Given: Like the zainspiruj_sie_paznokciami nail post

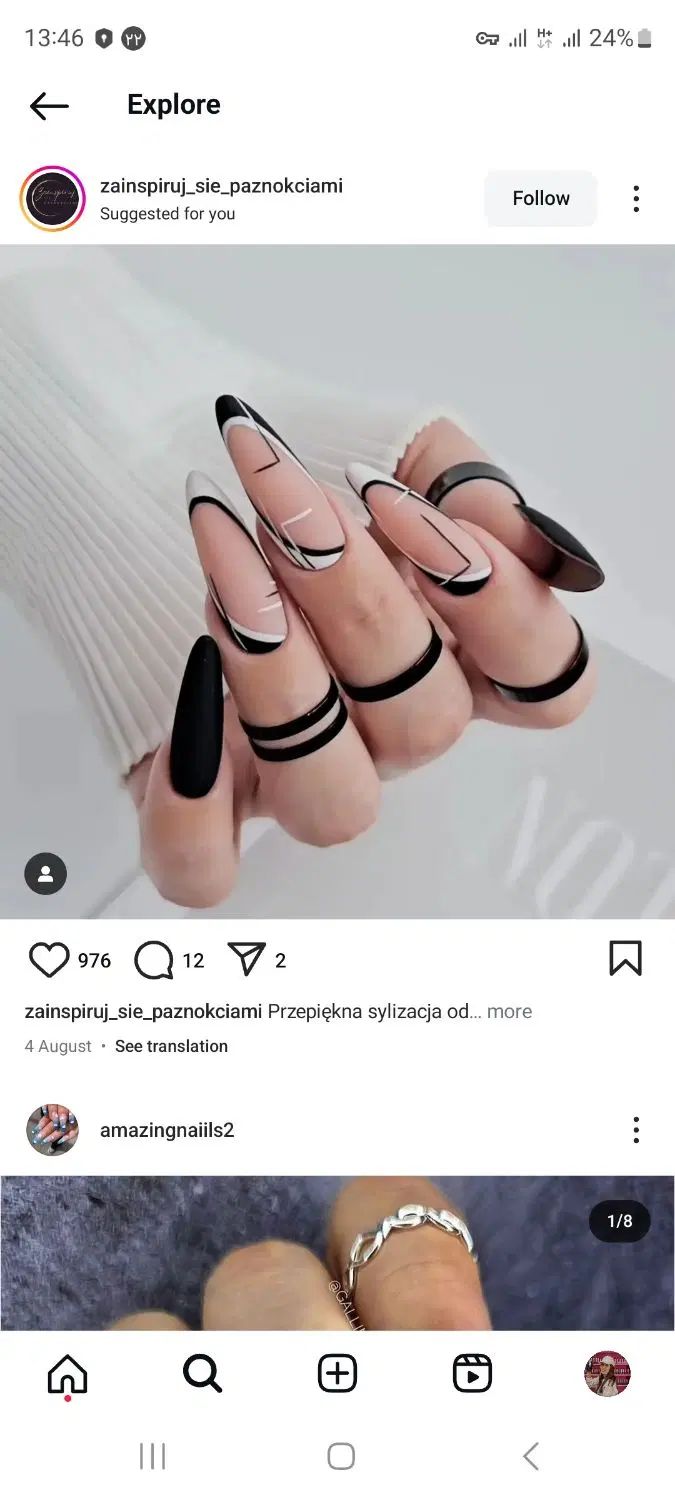Looking at the screenshot, I should pyautogui.click(x=49, y=960).
